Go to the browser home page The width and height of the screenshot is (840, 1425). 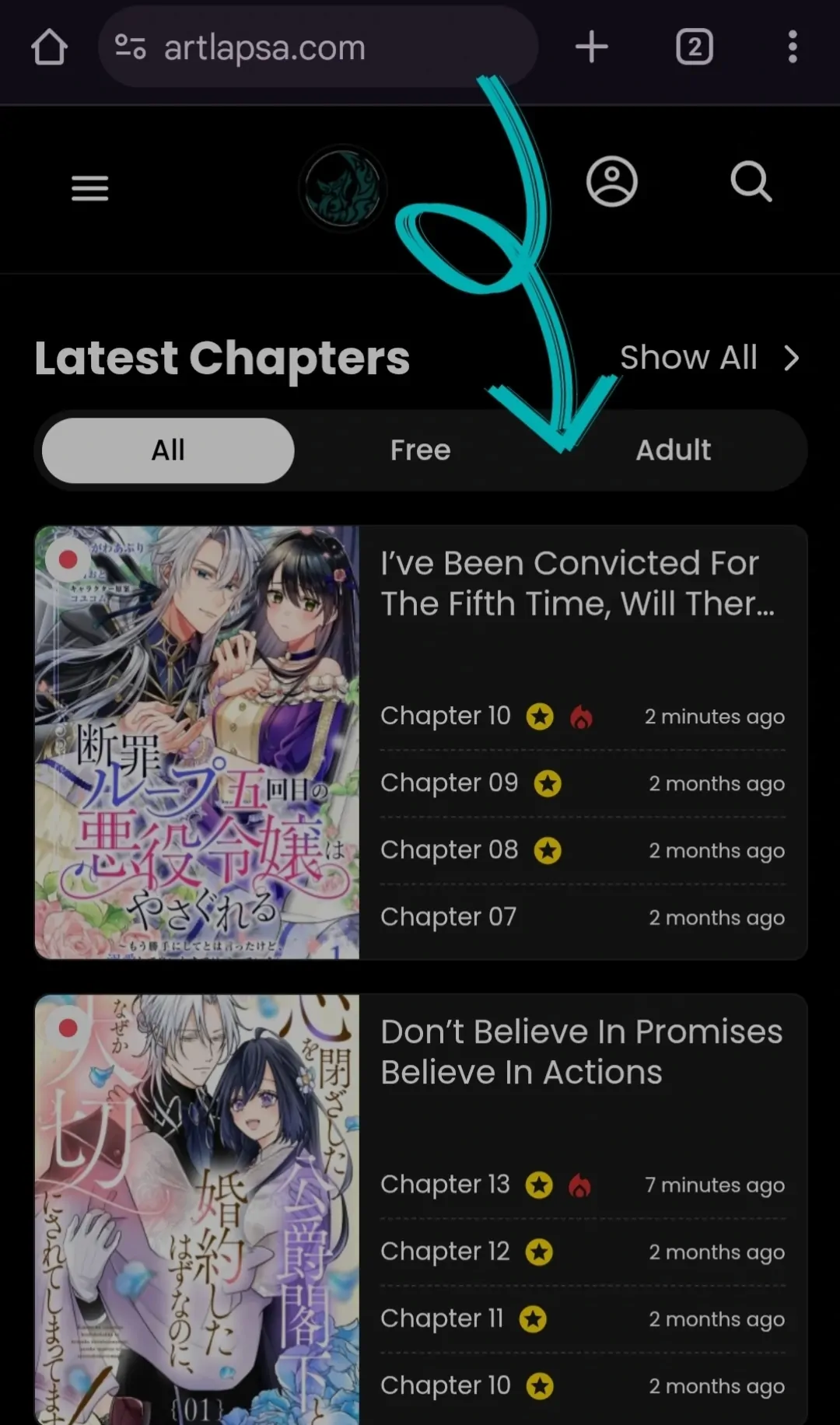click(x=49, y=47)
